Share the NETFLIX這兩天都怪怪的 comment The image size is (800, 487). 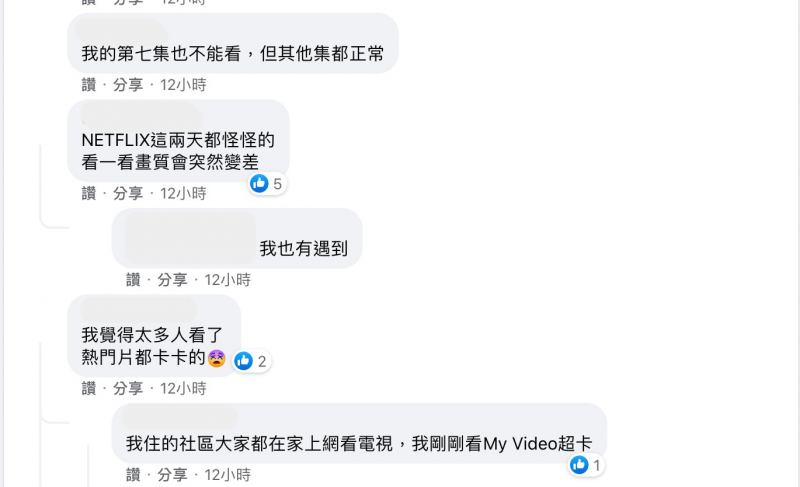127,193
